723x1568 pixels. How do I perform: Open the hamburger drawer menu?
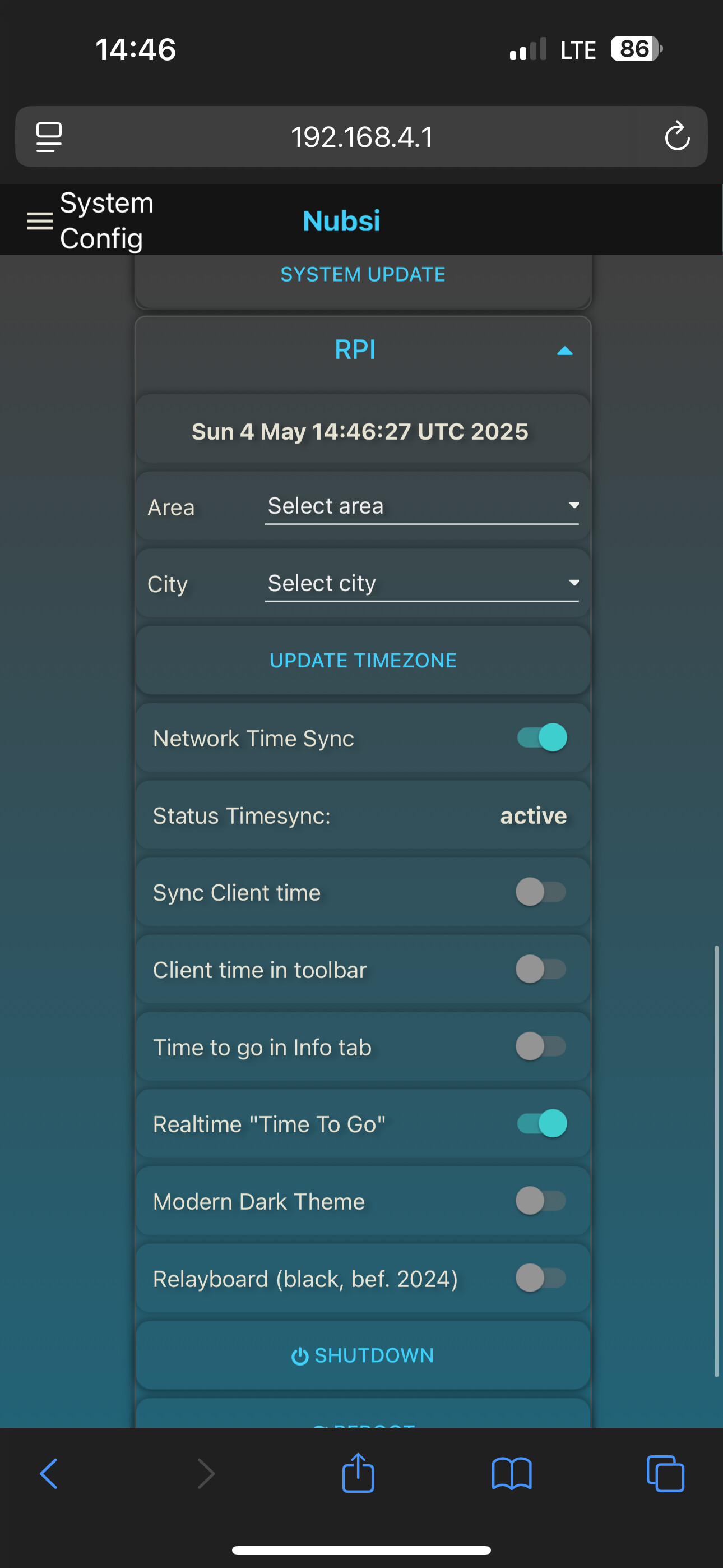[40, 221]
